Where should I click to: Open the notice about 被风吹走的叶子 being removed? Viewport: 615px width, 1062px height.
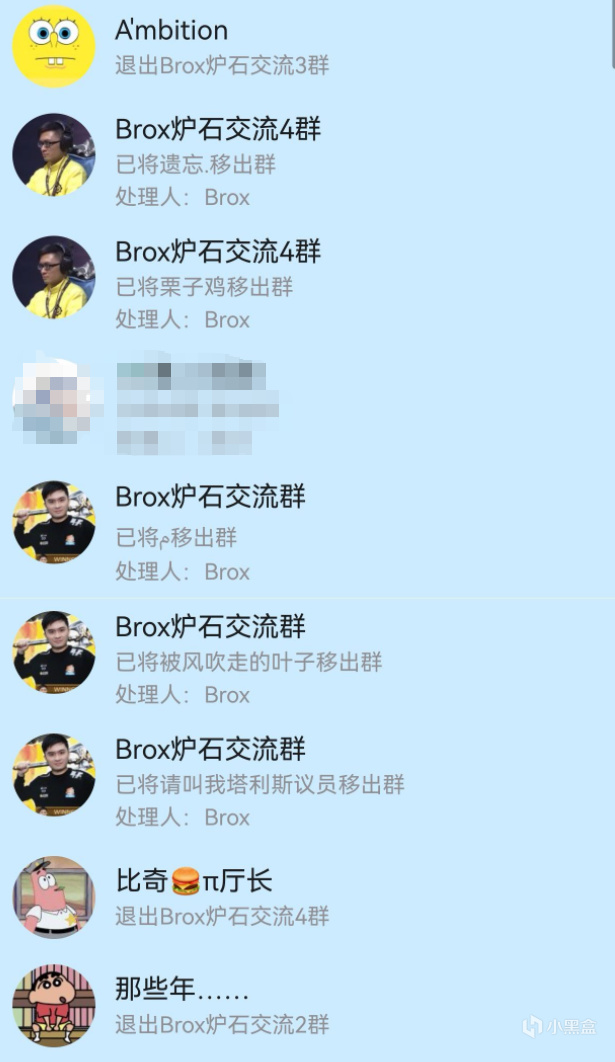308,659
